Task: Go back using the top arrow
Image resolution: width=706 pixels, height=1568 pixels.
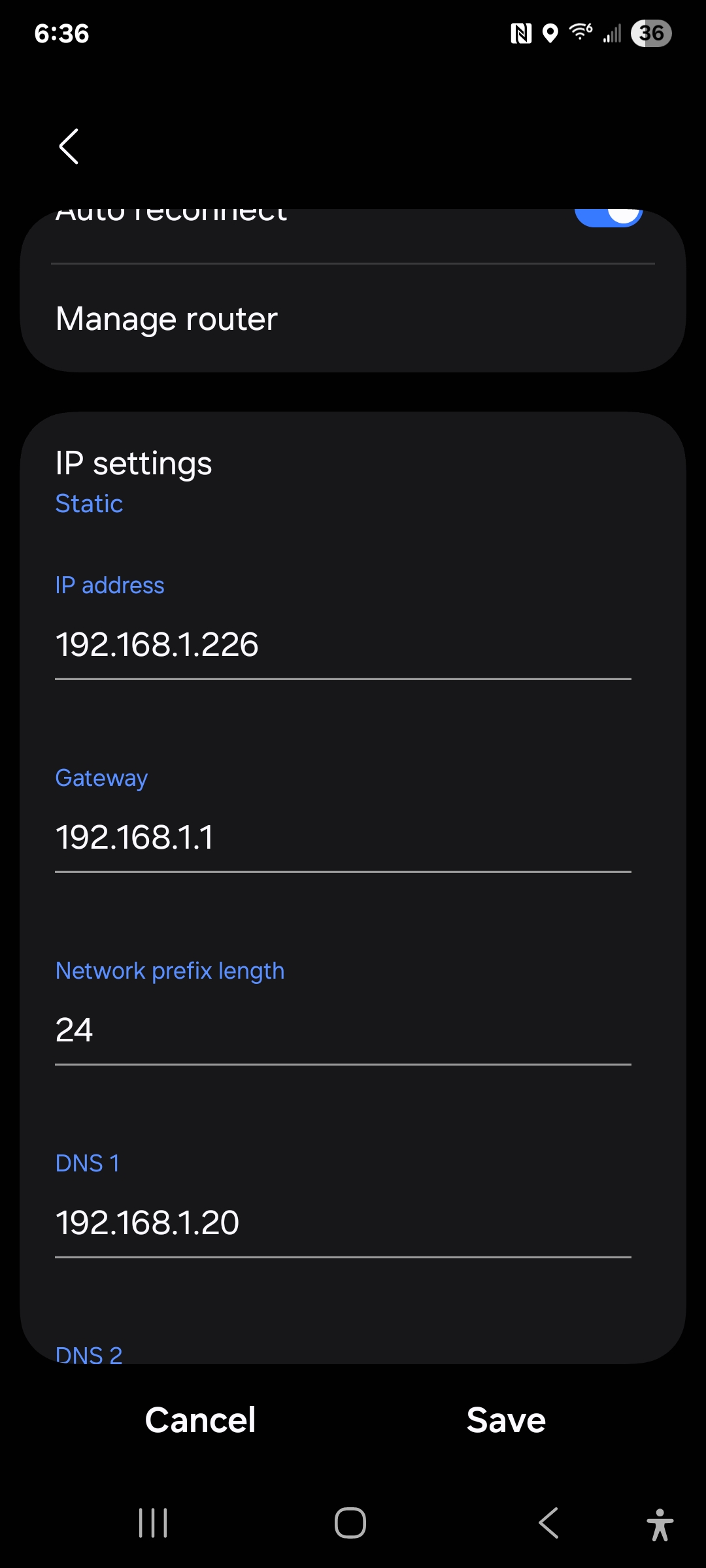Action: (69, 146)
